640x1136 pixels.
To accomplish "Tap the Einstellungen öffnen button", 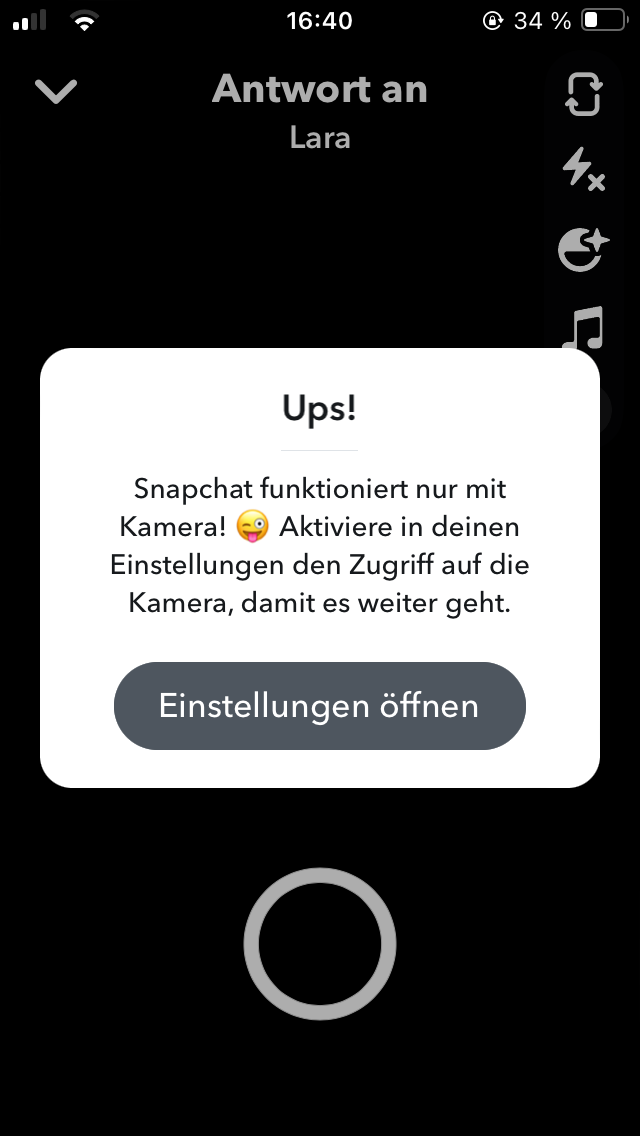I will (320, 706).
